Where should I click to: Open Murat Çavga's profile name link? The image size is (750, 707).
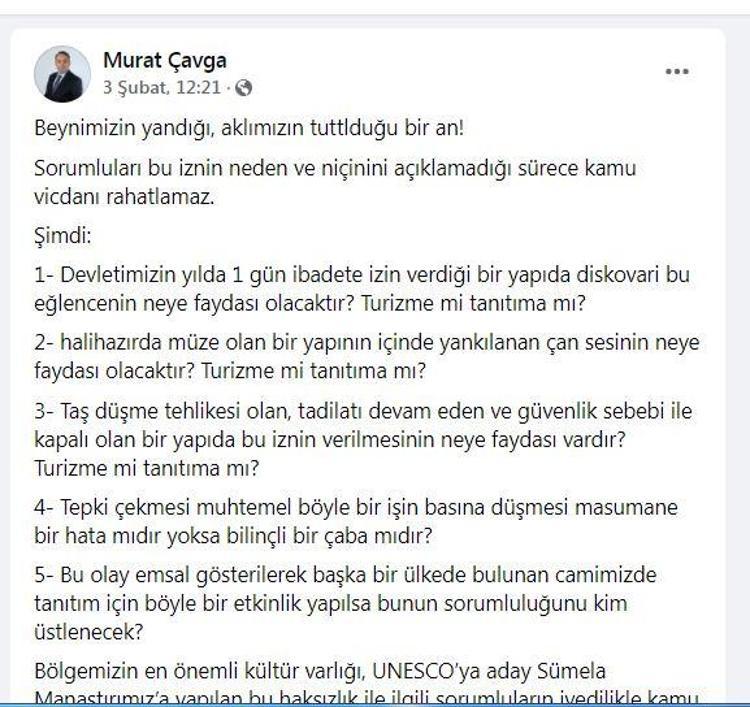pos(164,60)
